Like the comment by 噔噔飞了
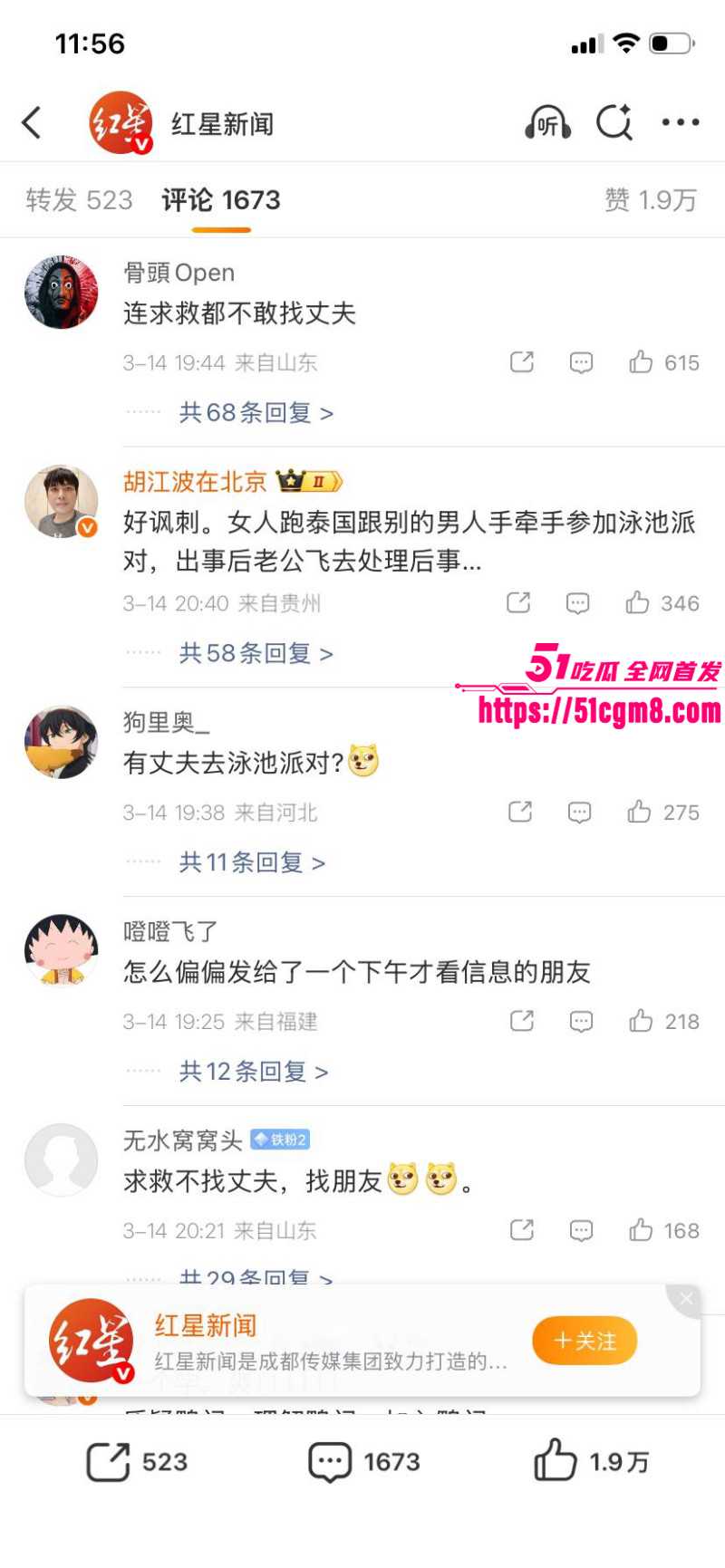 (664, 1021)
